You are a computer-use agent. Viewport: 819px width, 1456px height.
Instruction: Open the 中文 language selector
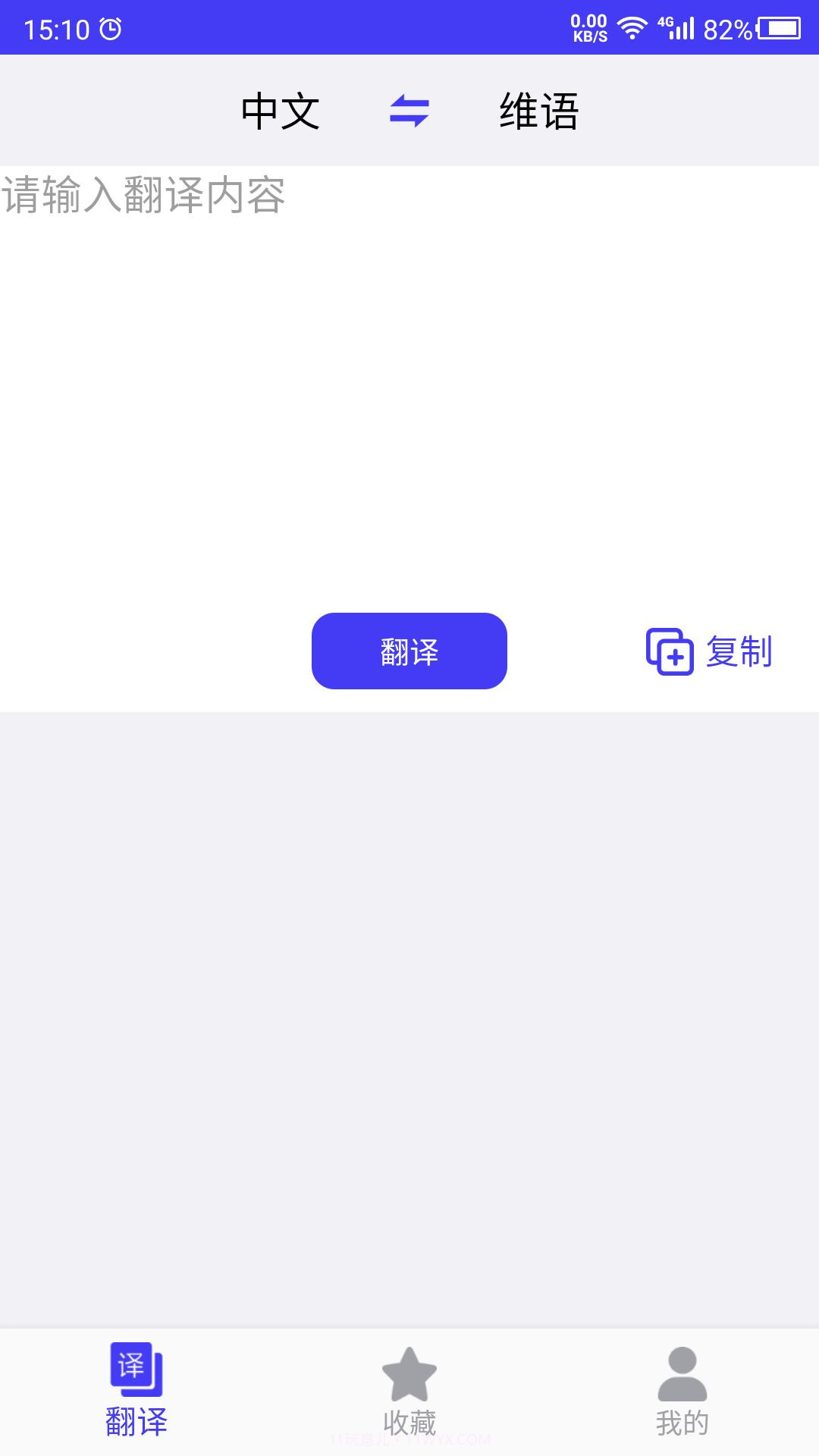[x=279, y=111]
